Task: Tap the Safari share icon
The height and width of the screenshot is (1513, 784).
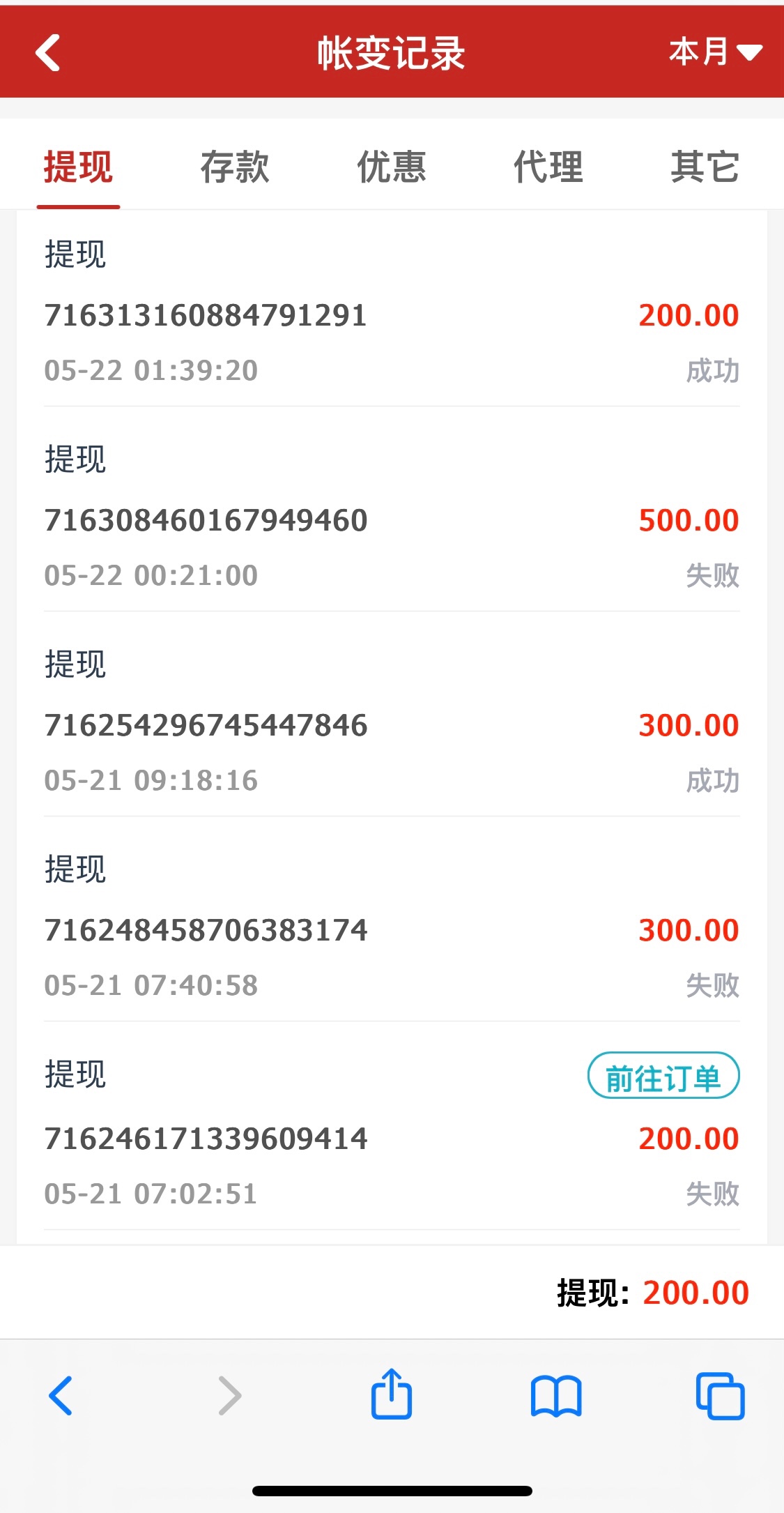Action: tap(392, 1397)
